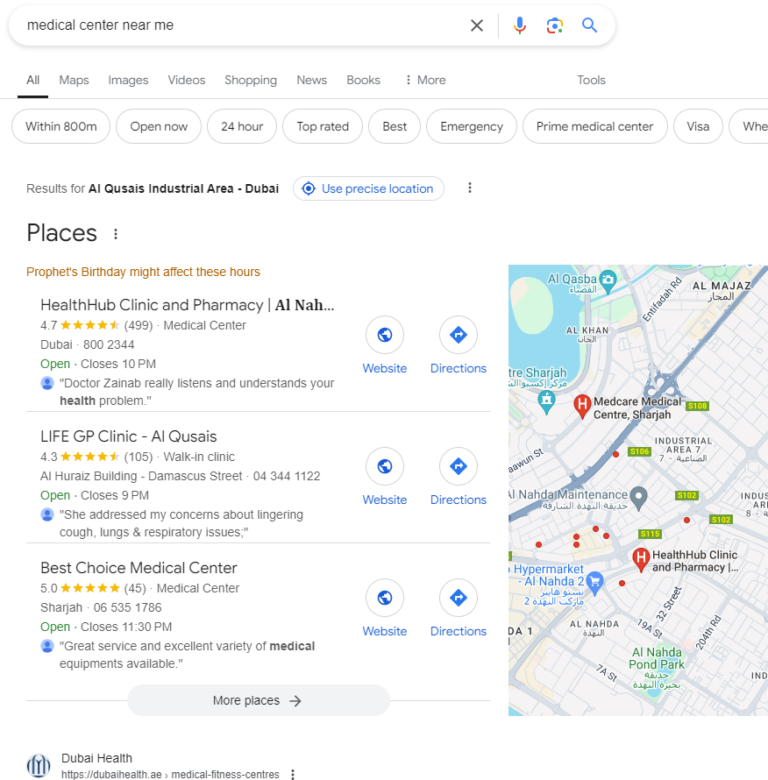This screenshot has height=780, width=768.
Task: Expand the More tabs menu
Action: click(x=425, y=80)
